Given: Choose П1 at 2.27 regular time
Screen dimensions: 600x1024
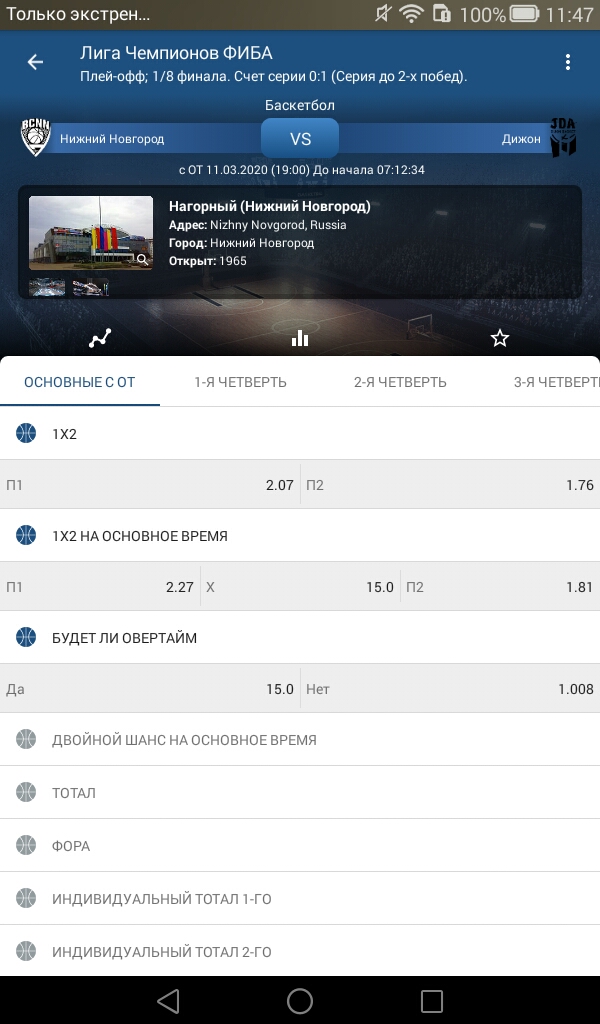Looking at the screenshot, I should (x=100, y=586).
